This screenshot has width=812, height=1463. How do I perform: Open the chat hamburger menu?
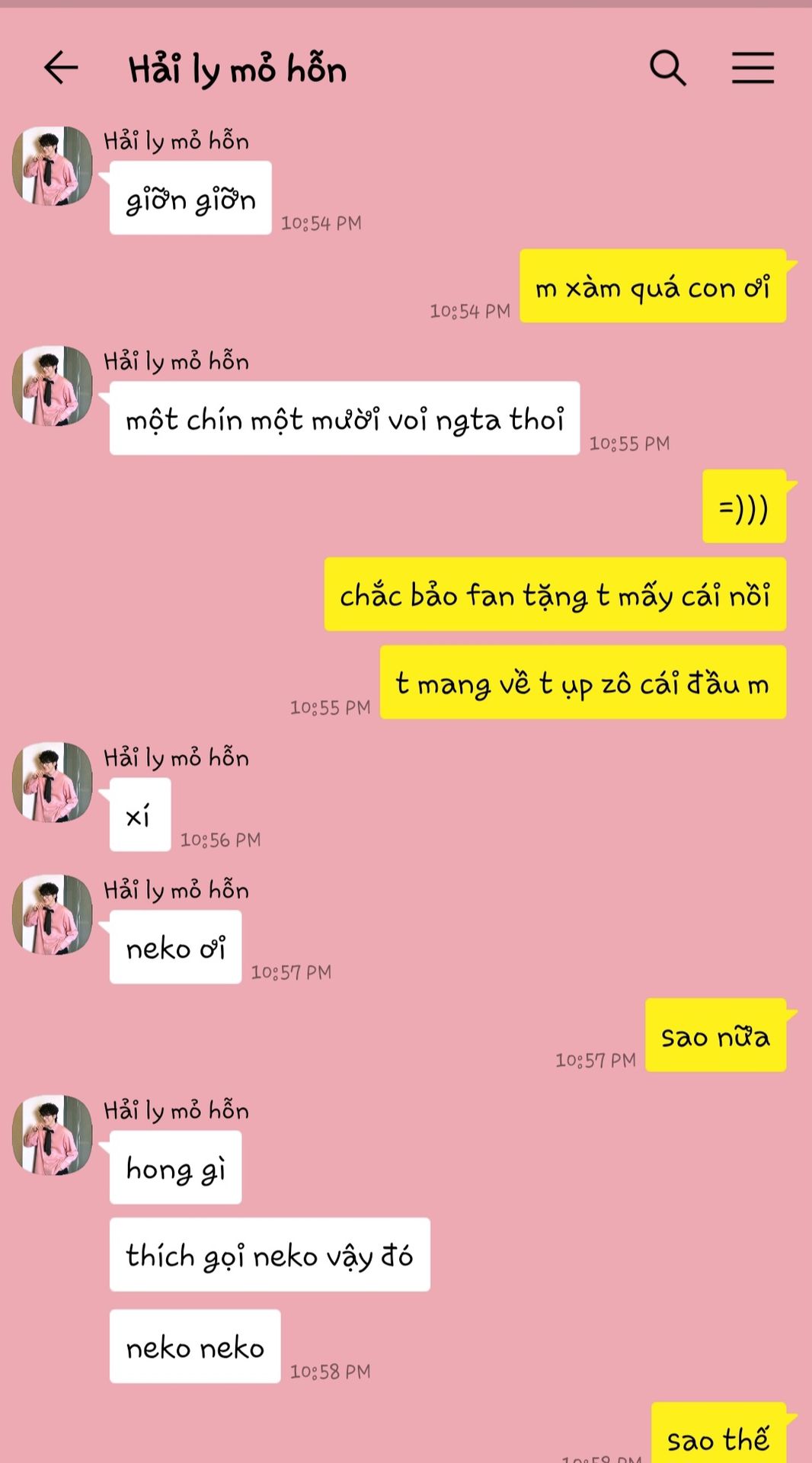753,68
